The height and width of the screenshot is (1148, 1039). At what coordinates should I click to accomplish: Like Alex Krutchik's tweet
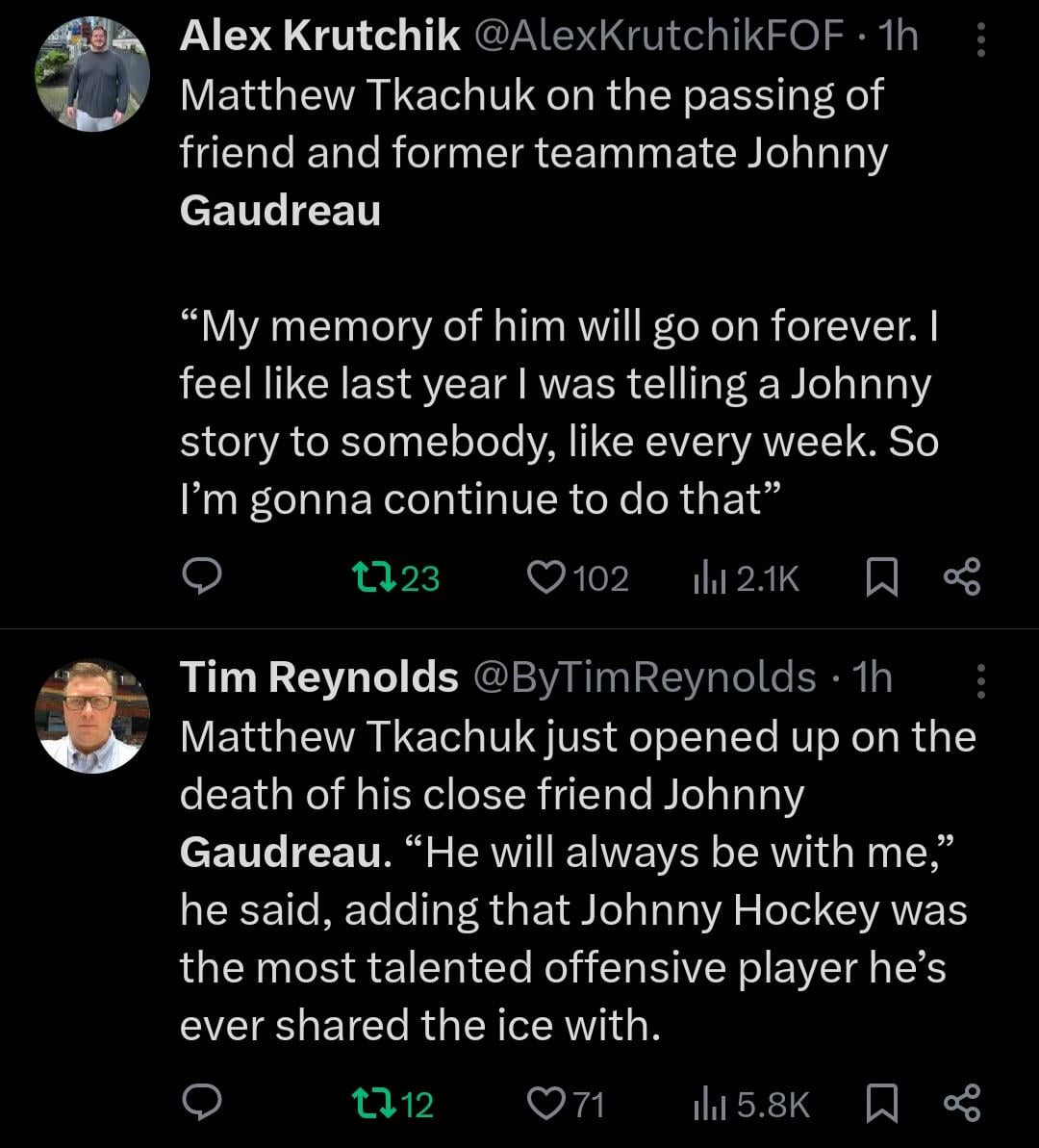pyautogui.click(x=545, y=577)
